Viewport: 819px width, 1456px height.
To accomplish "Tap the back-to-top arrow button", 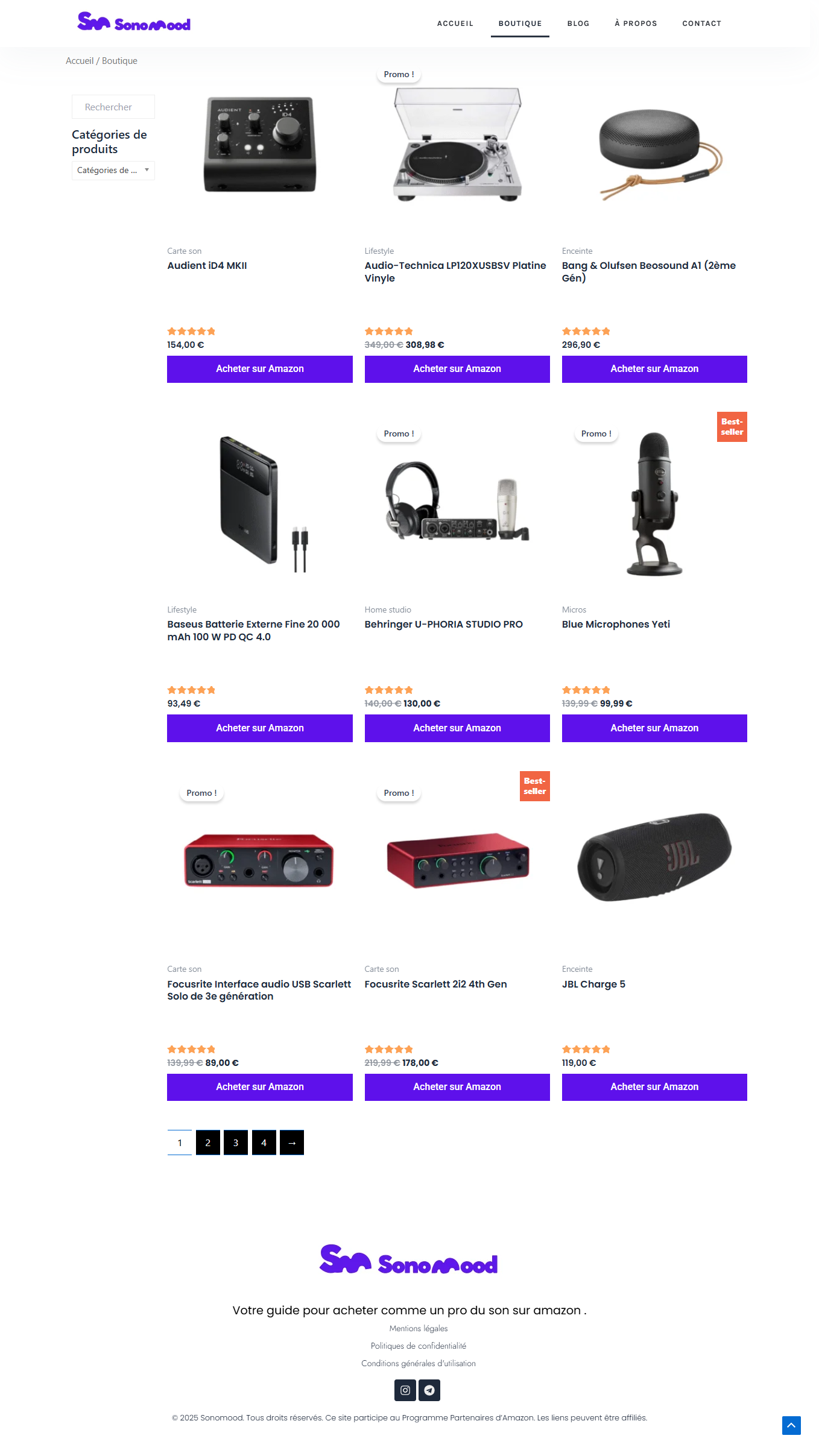I will click(791, 1425).
